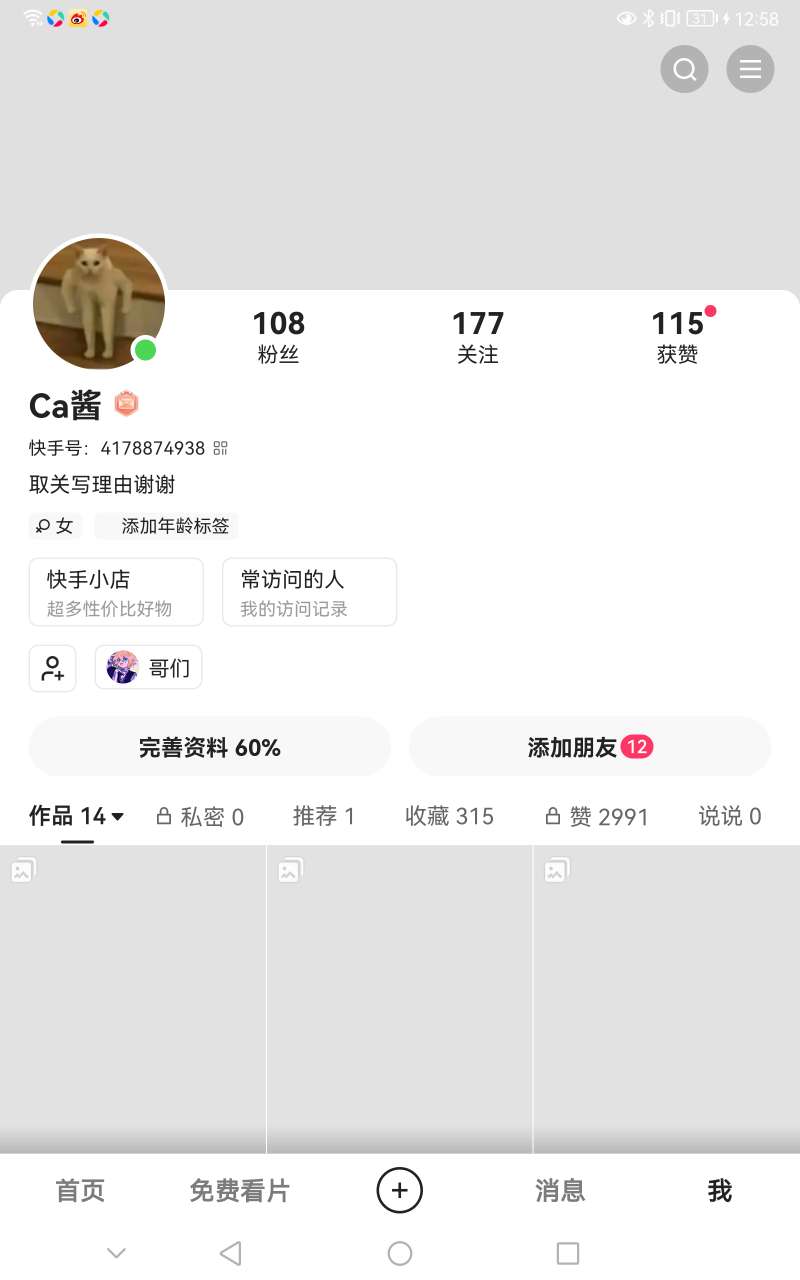This screenshot has width=800, height=1280.
Task: View the 108 粉丝 followers list
Action: [x=278, y=337]
